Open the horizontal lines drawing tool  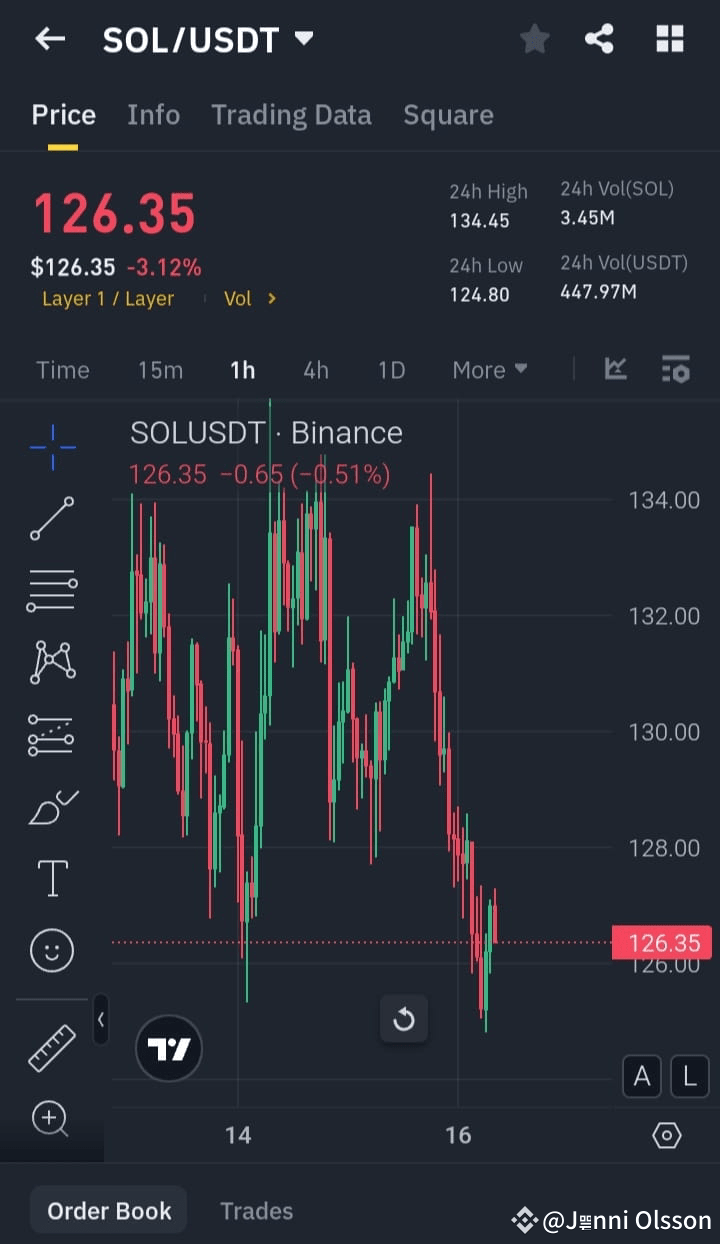click(51, 590)
